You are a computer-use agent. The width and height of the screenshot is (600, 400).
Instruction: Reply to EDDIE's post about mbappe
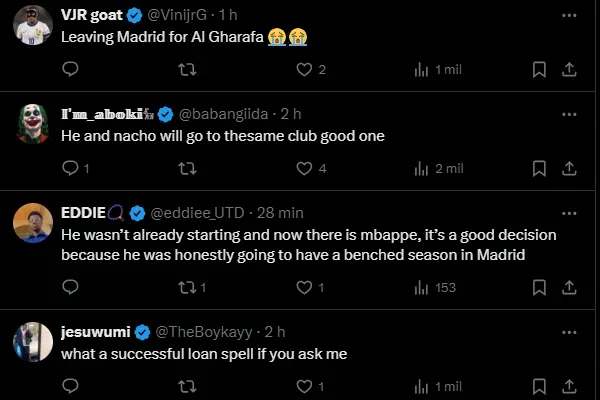pos(70,287)
